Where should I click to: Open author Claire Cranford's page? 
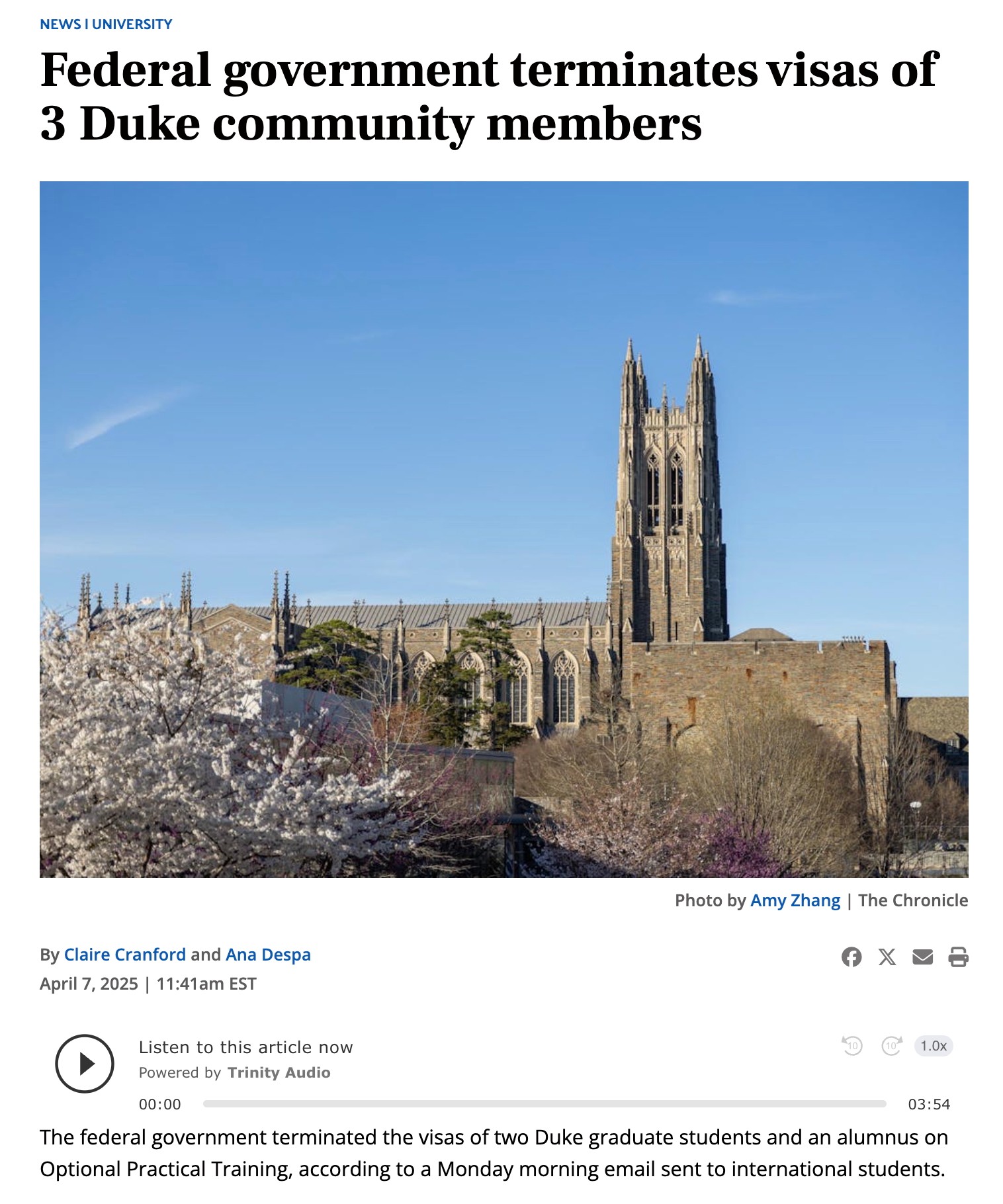click(x=124, y=955)
